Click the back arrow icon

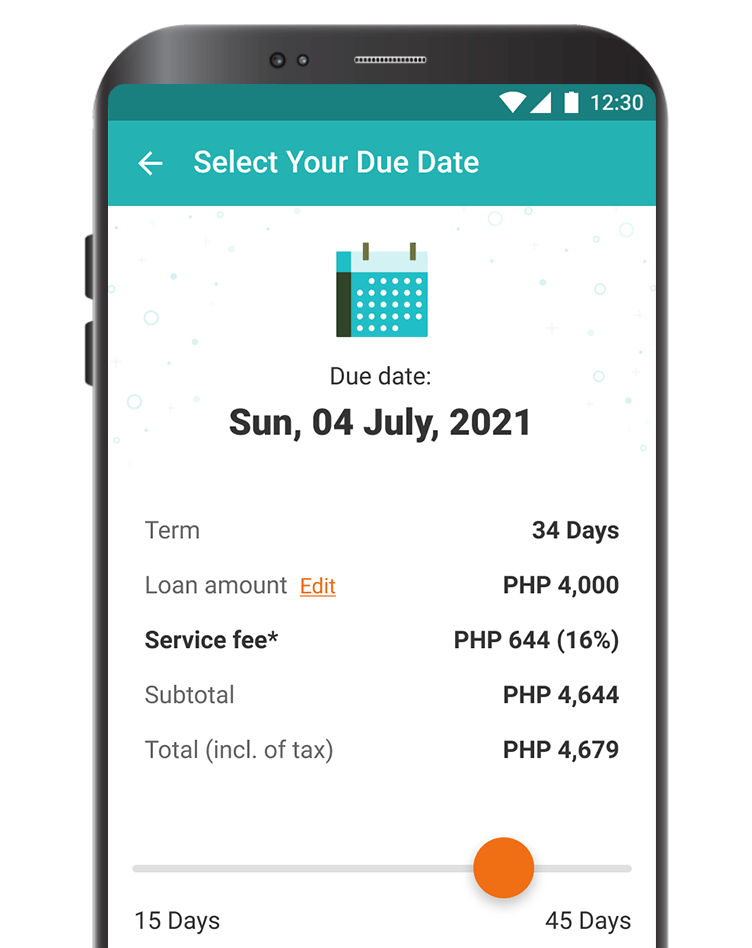click(x=151, y=163)
